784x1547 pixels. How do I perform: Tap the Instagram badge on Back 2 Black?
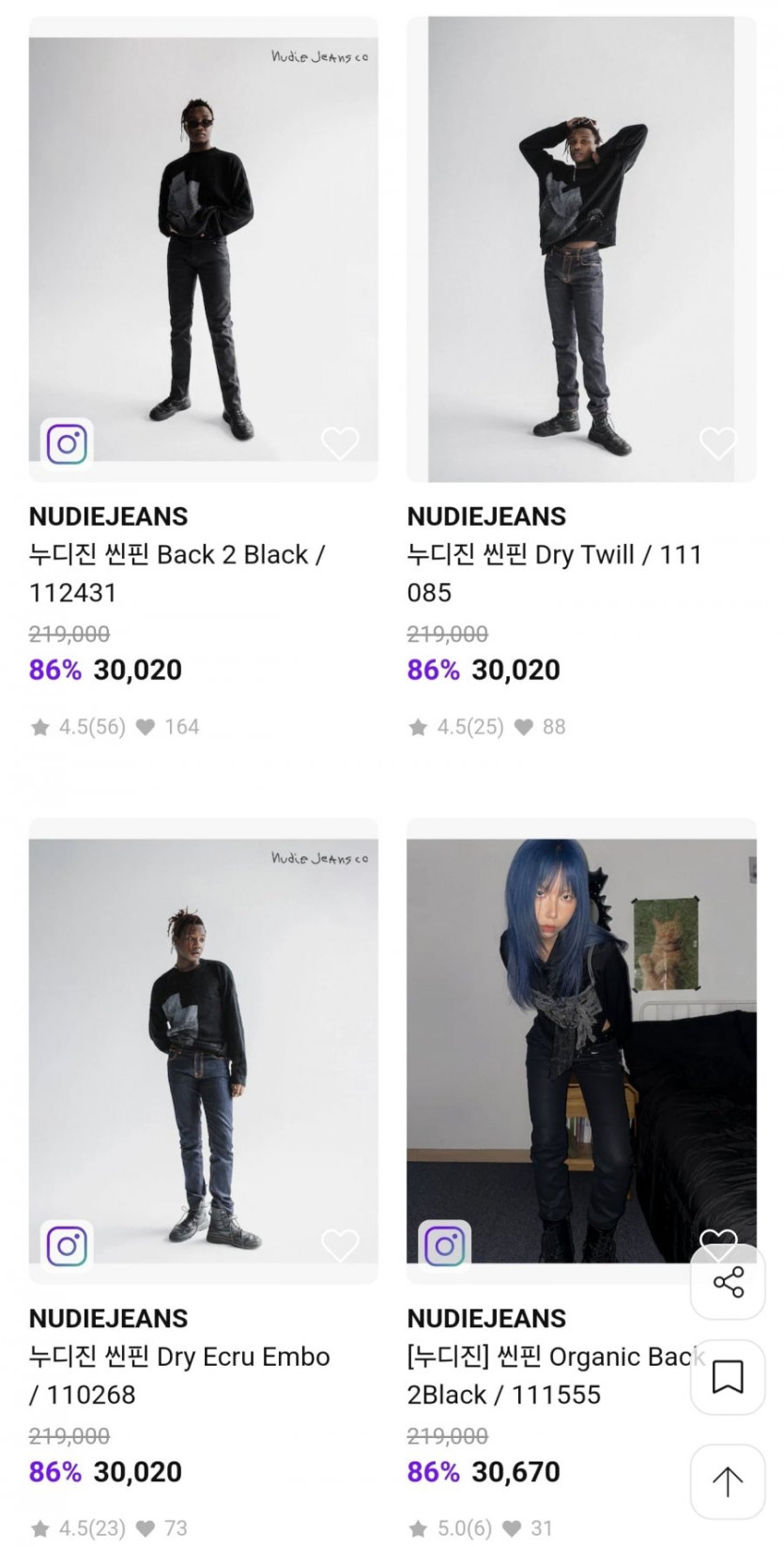[x=67, y=443]
